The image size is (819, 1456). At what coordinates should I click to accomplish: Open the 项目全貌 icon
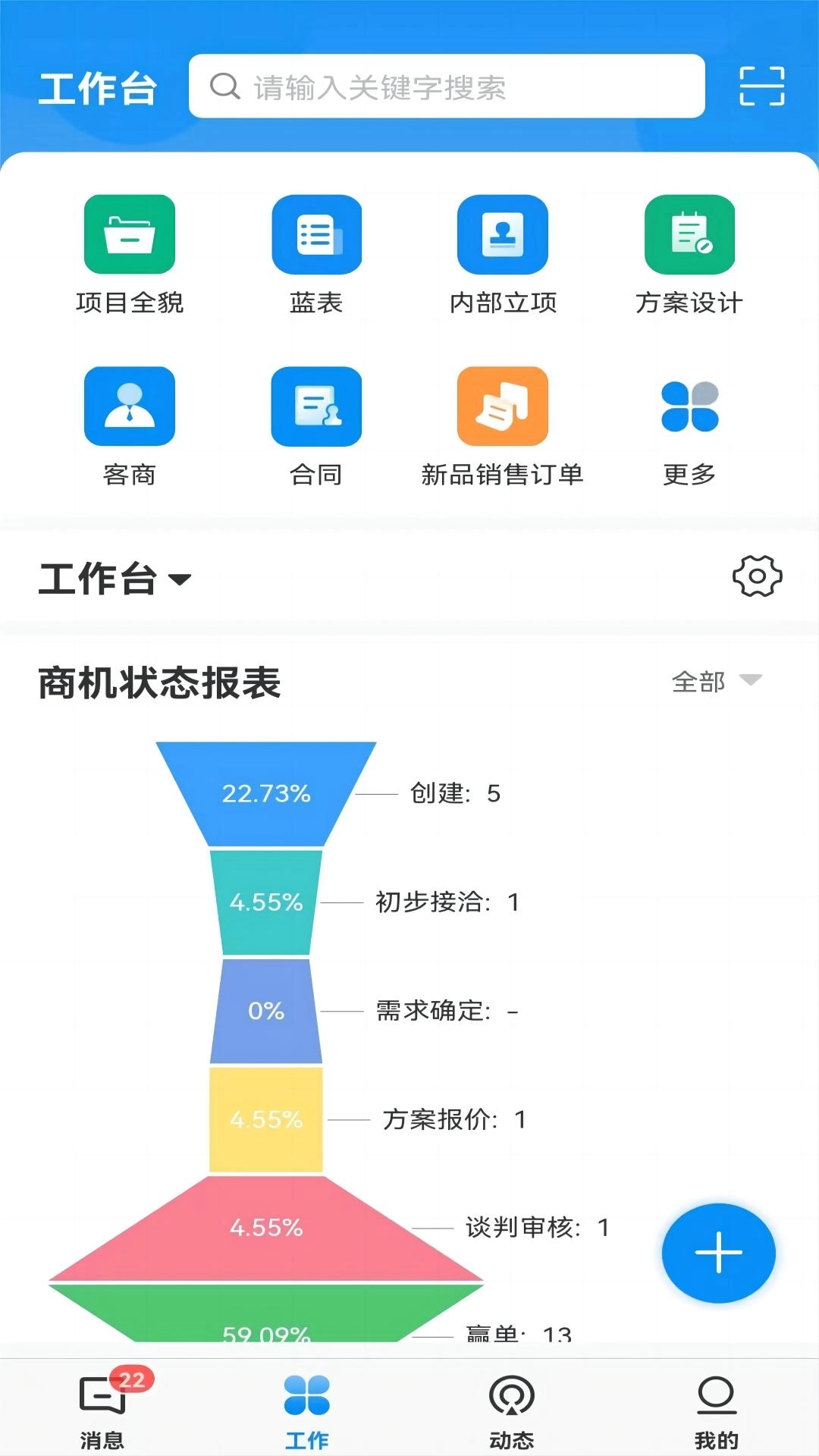tap(129, 235)
